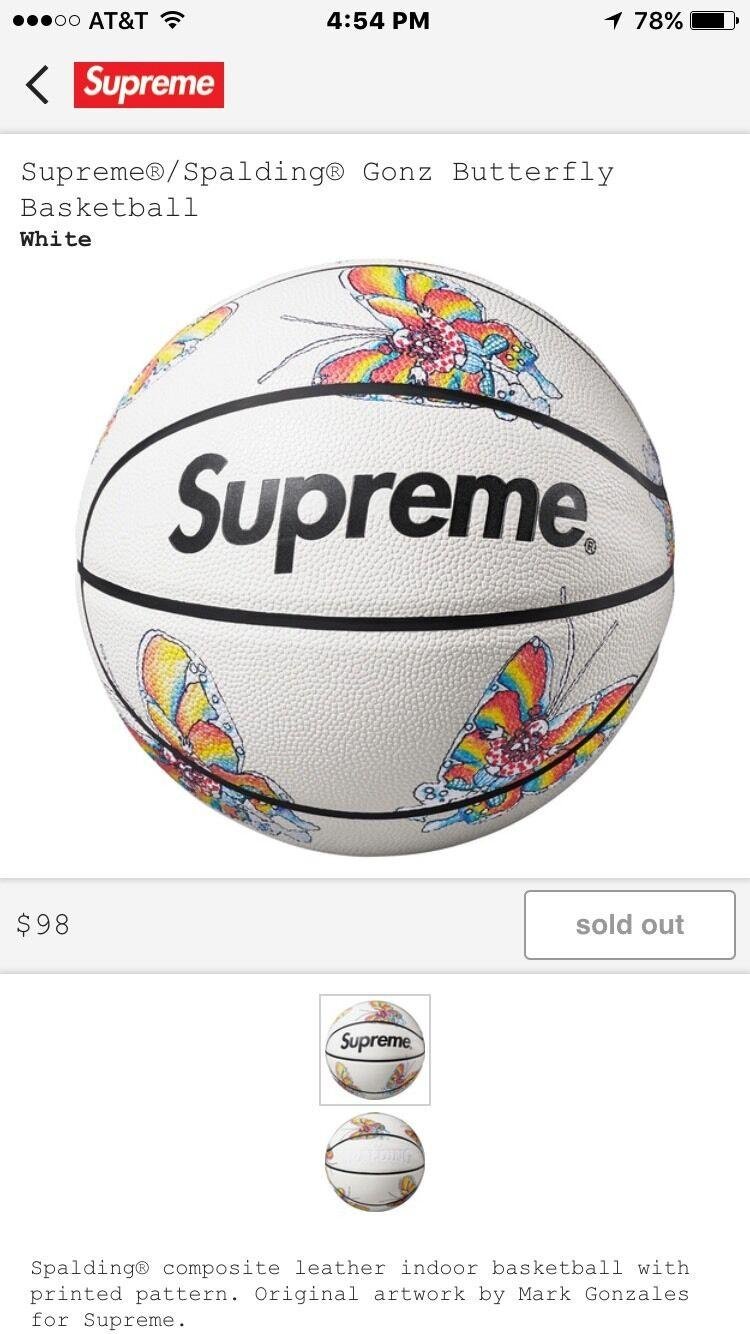Select the first Supreme-logo ball thumbnail
This screenshot has height=1334, width=750.
pos(375,1050)
